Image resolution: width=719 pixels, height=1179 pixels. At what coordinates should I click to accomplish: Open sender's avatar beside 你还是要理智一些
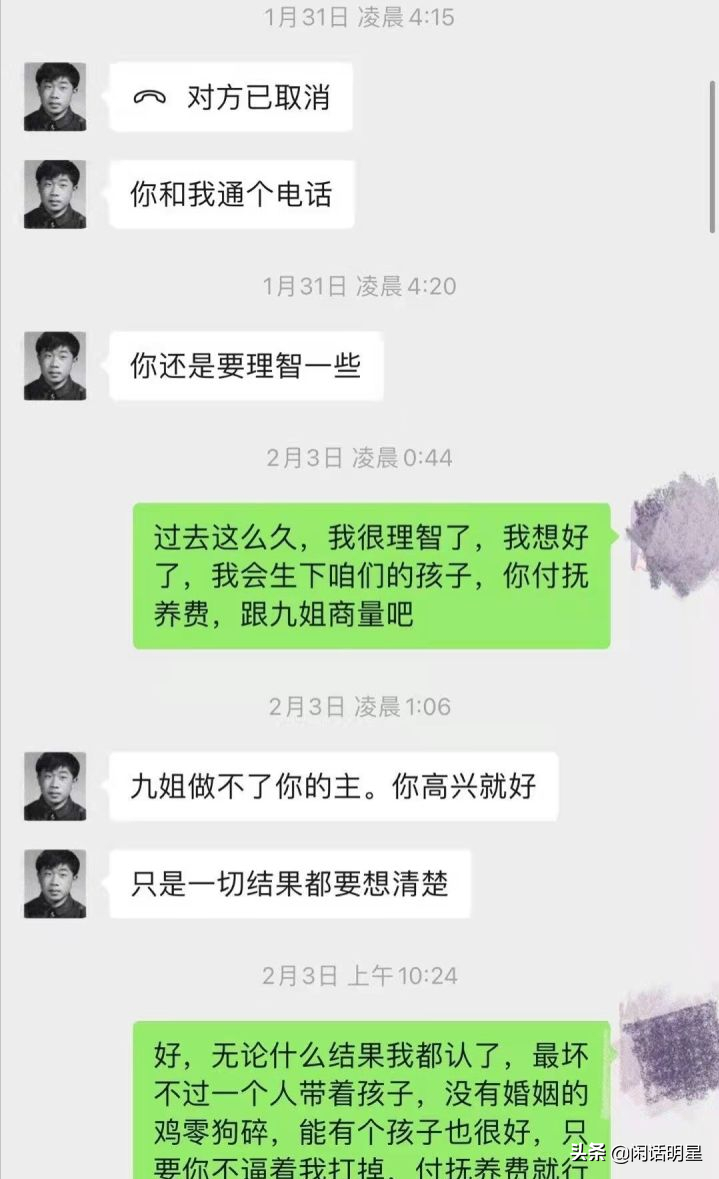point(55,366)
